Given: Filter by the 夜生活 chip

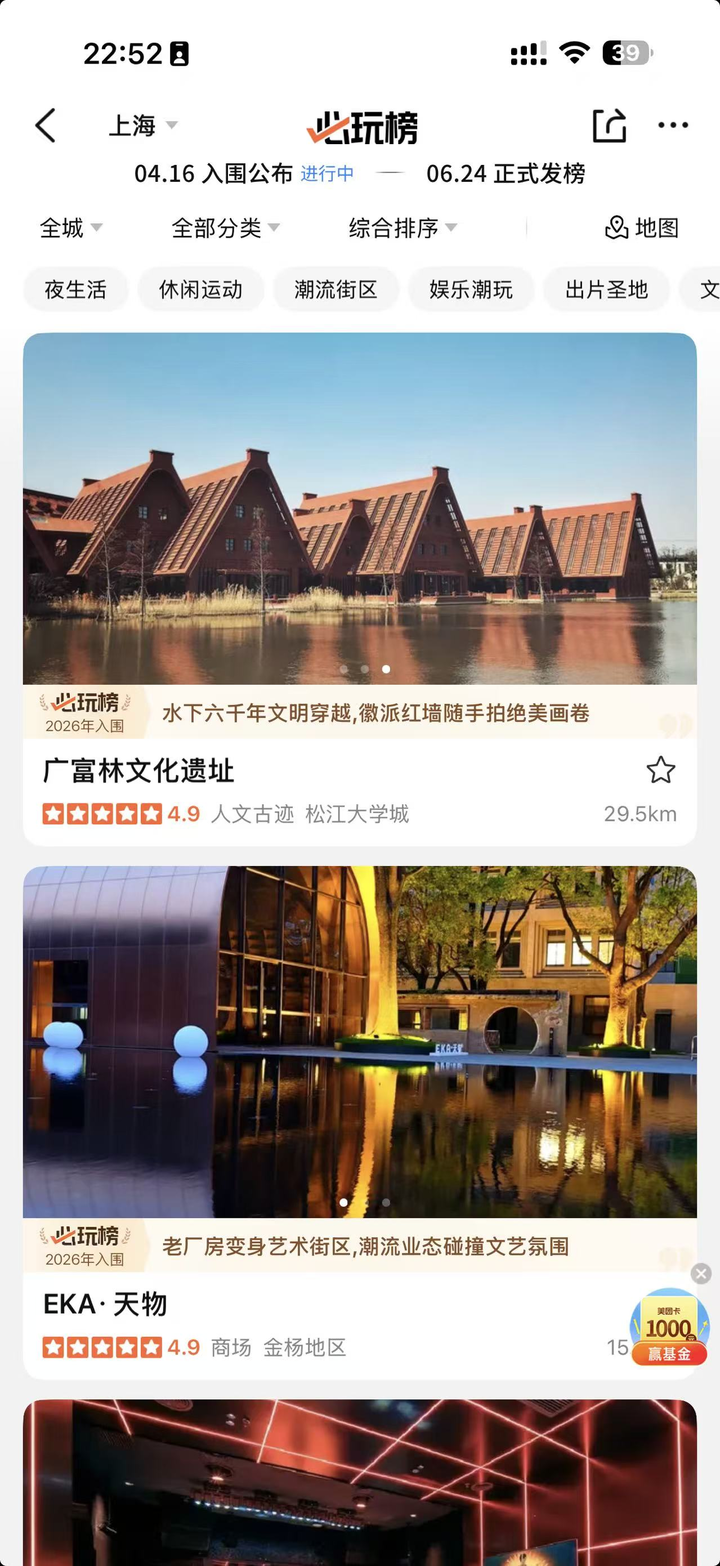Looking at the screenshot, I should point(75,290).
